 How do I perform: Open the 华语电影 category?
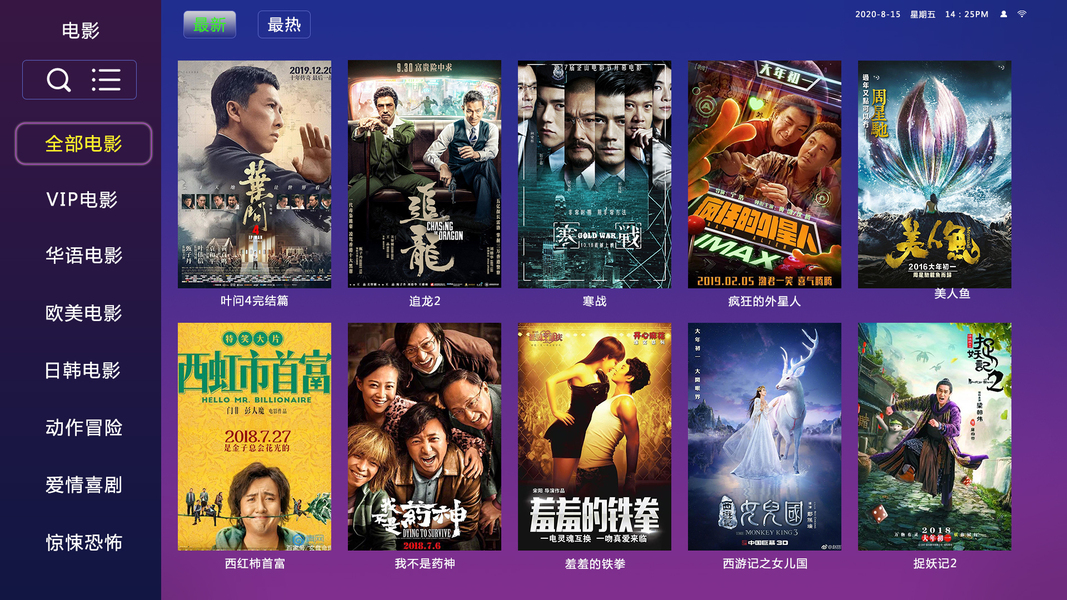pos(83,256)
